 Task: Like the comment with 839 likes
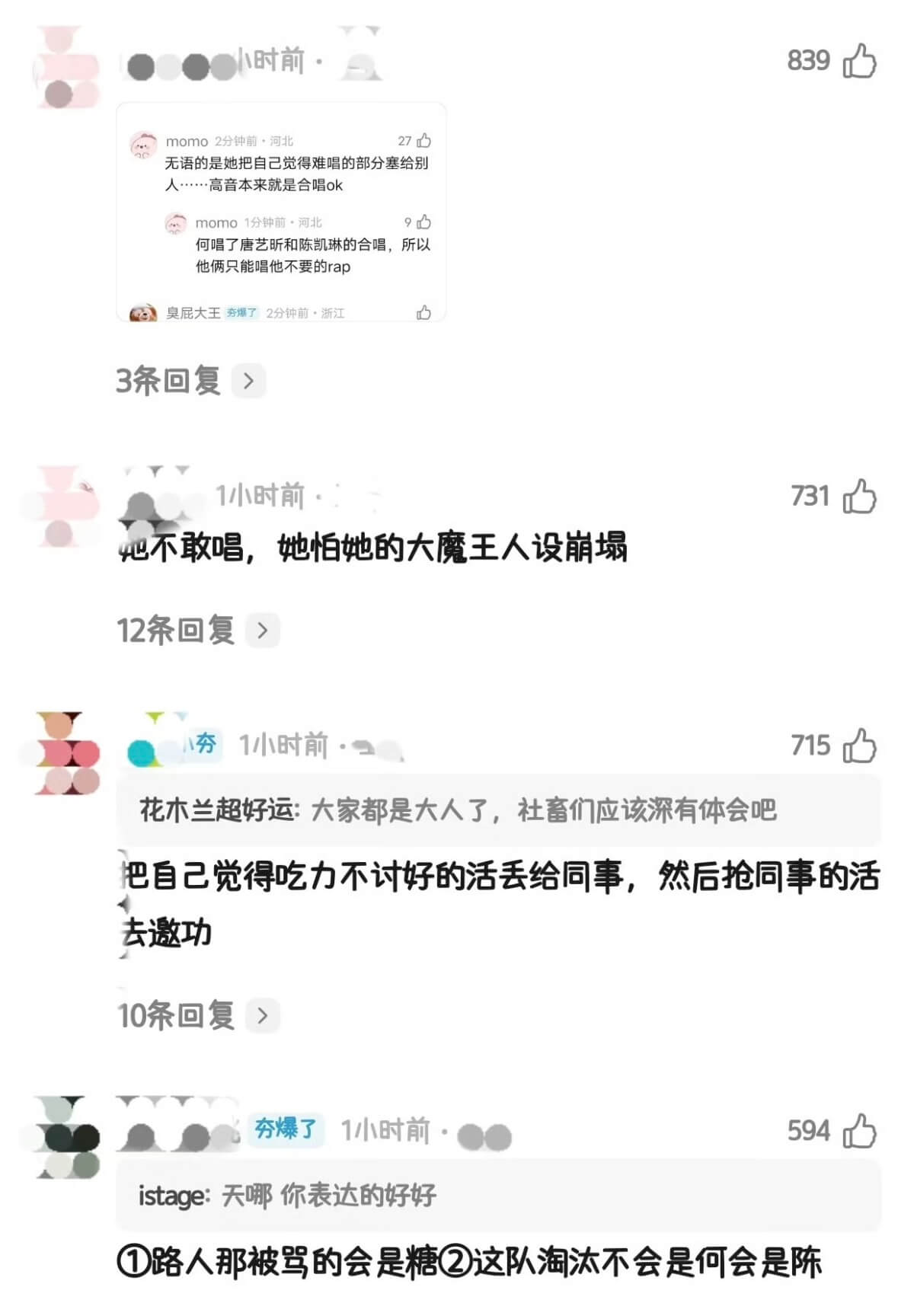click(860, 61)
